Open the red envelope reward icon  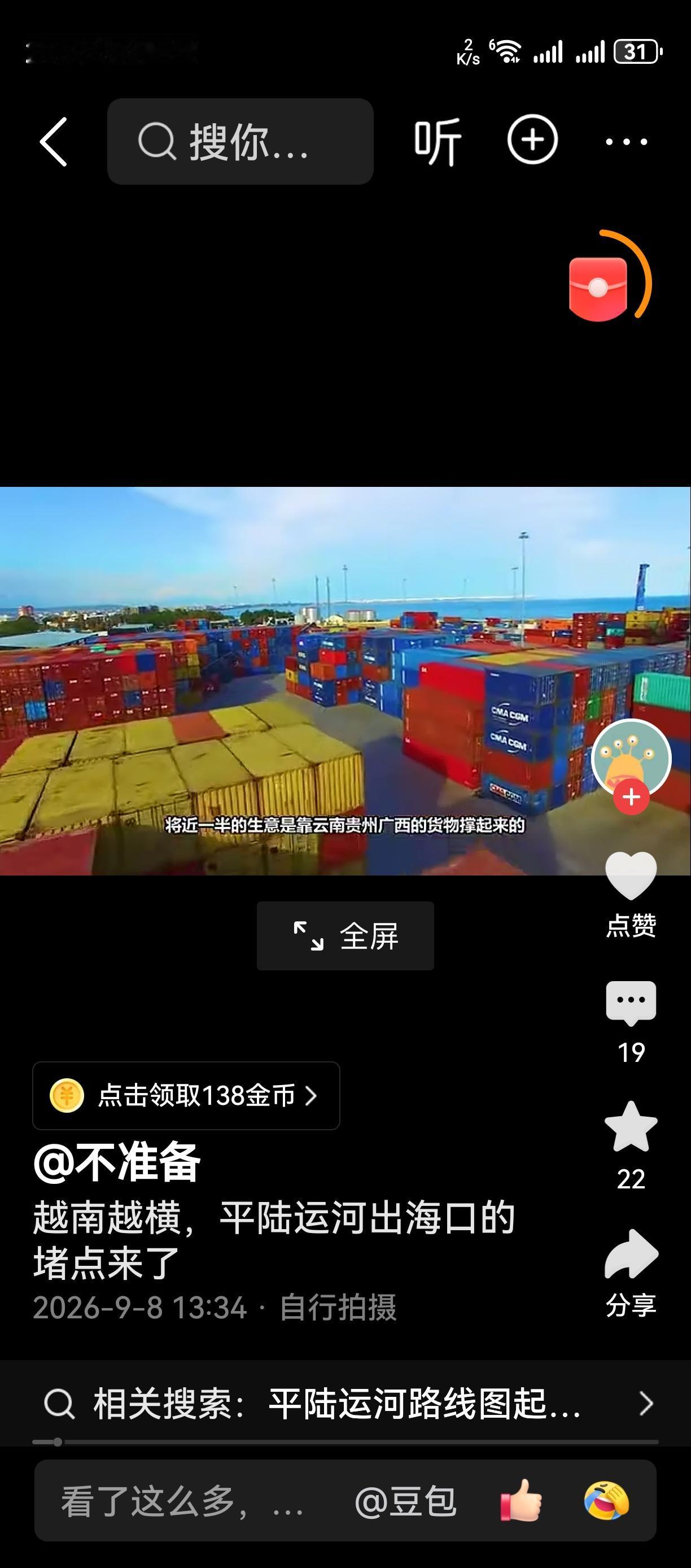[x=598, y=288]
